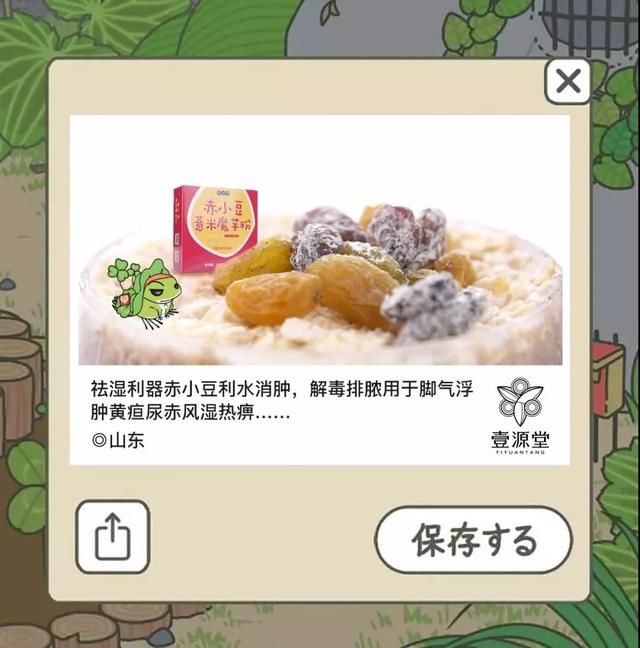640x648 pixels.
Task: Share this postcard picture
Action: click(x=112, y=537)
